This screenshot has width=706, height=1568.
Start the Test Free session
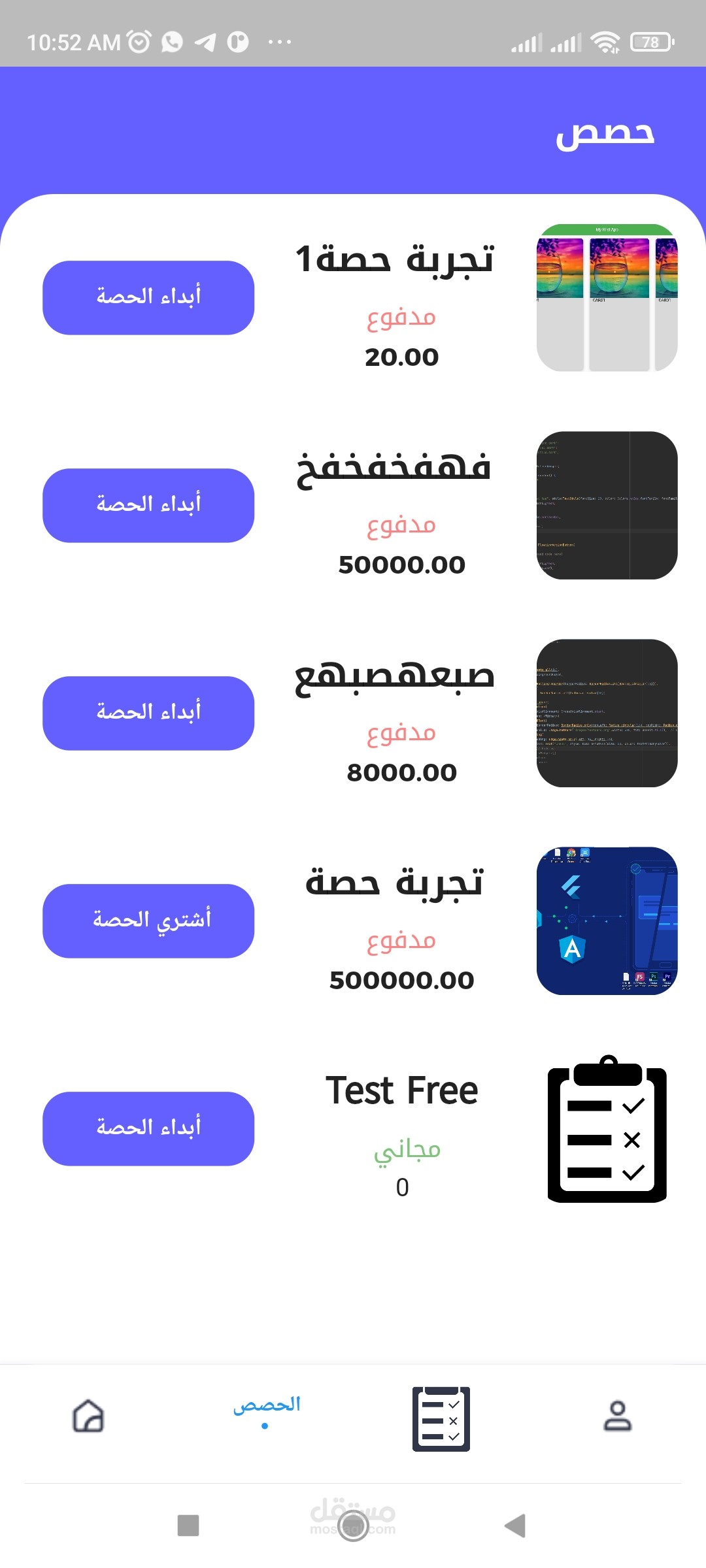click(148, 1129)
